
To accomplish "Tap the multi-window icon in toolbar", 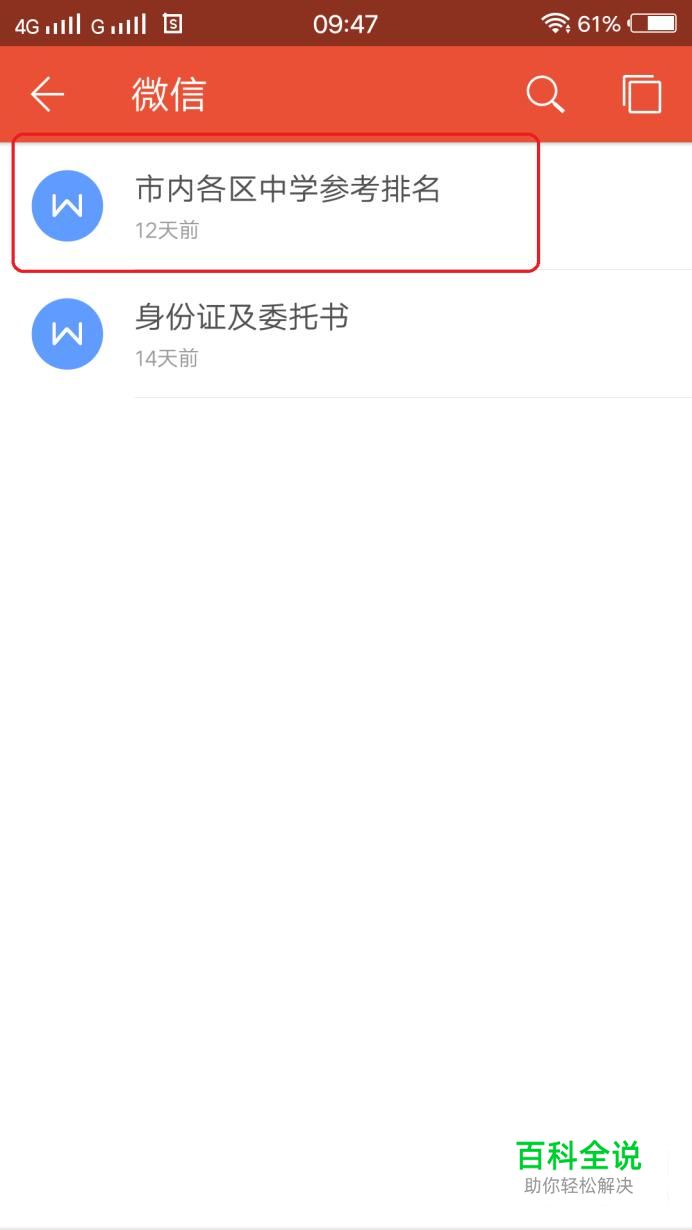I will coord(642,95).
